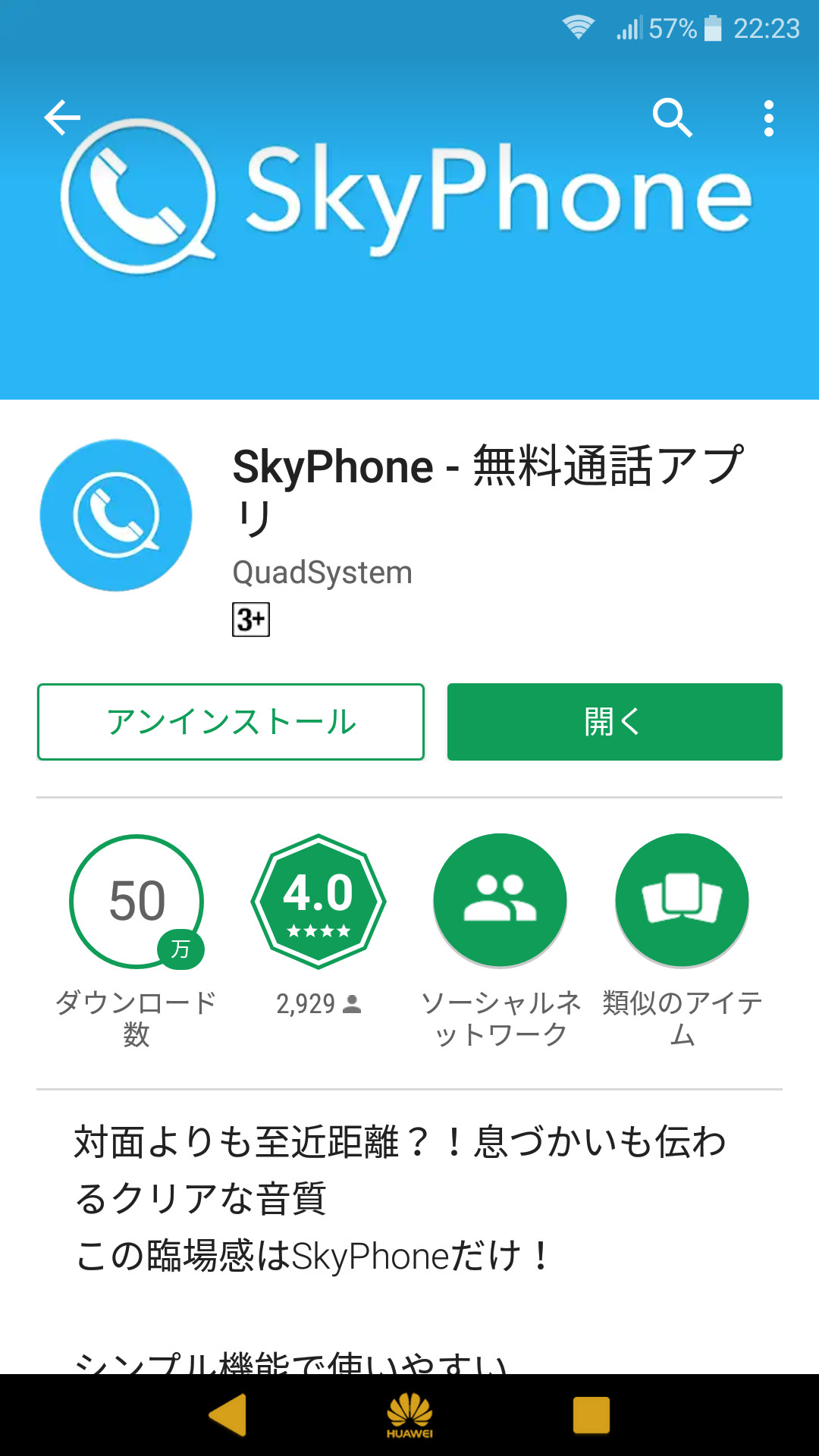Viewport: 819px width, 1456px height.
Task: Show 類似のアイテム similar apps
Action: coord(682,901)
